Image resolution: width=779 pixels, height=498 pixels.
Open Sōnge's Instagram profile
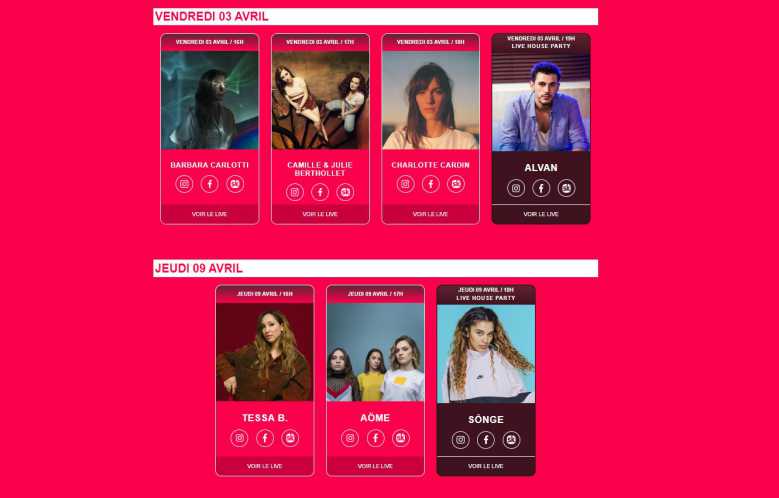[460, 440]
